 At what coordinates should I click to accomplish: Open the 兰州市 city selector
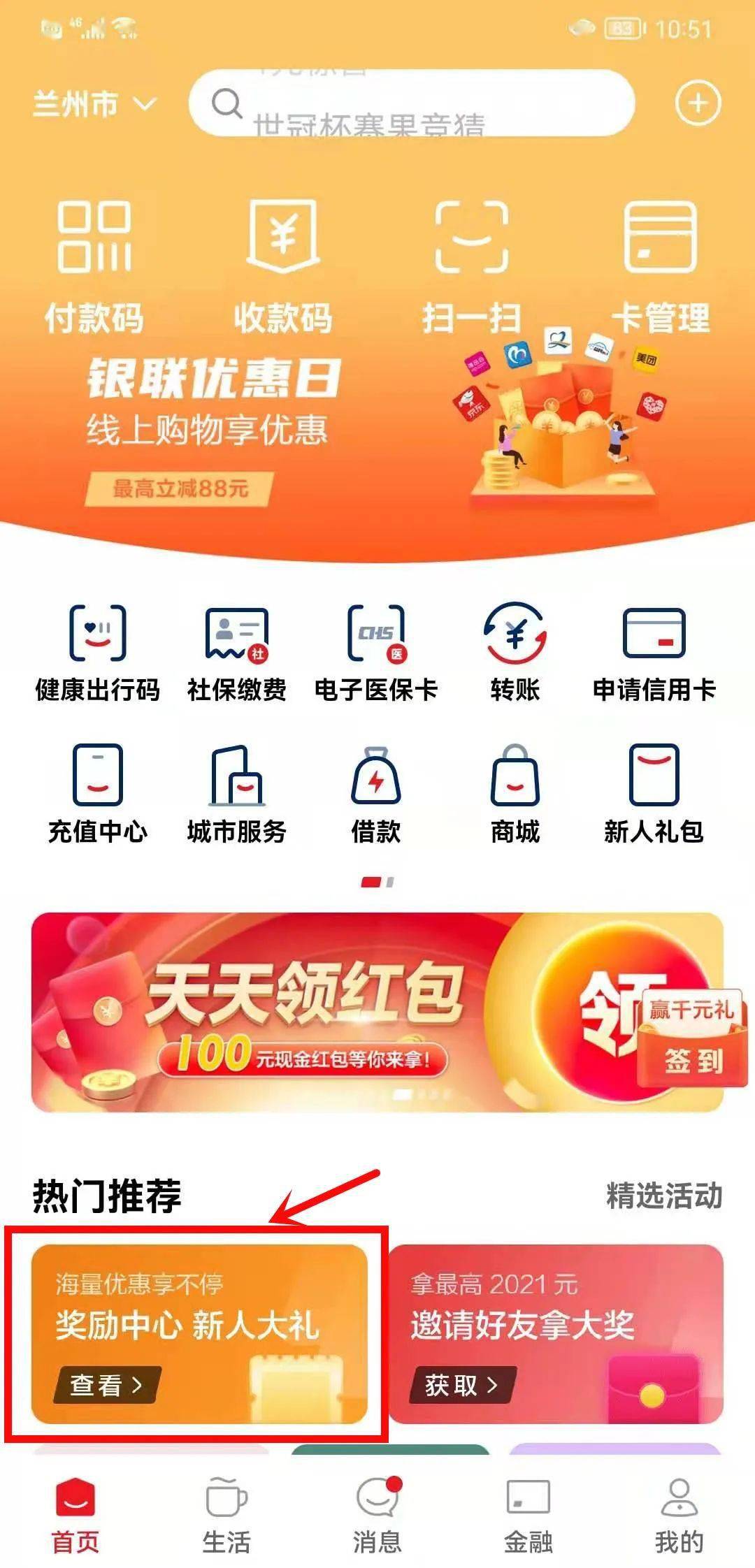(94, 104)
